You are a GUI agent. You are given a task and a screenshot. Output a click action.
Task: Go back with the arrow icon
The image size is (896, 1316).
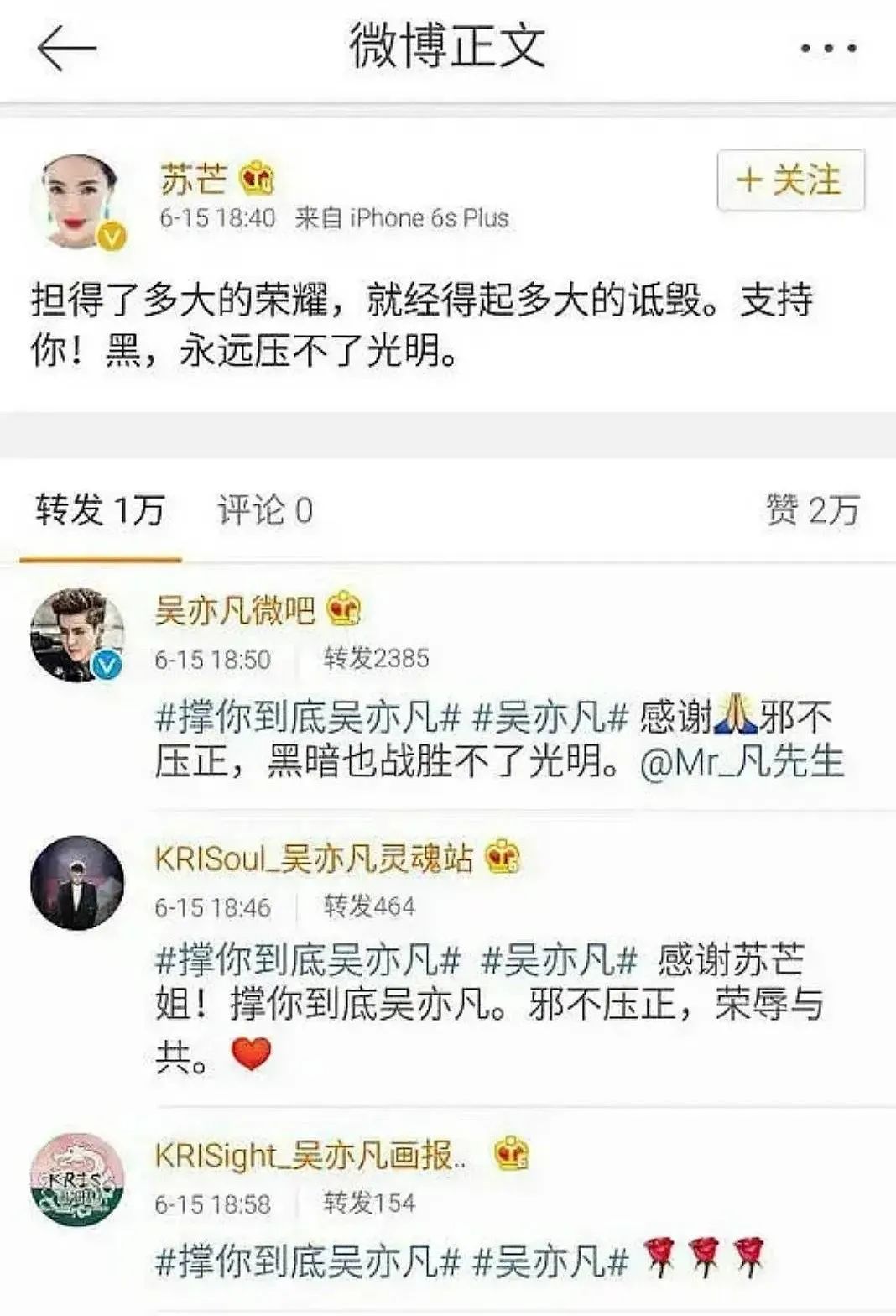point(66,48)
